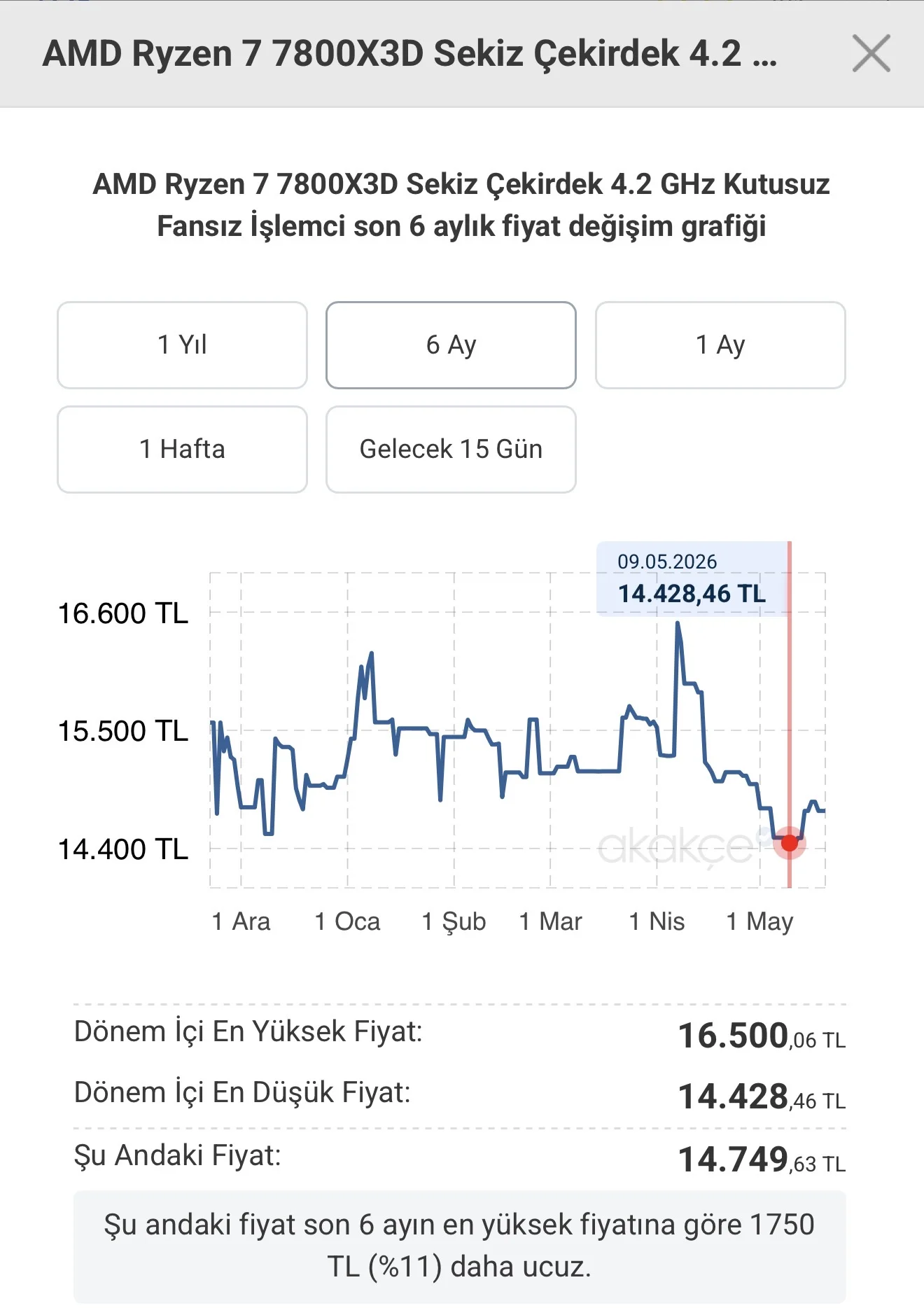Image resolution: width=924 pixels, height=1308 pixels.
Task: Select the 6 Ay range
Action: tap(451, 345)
